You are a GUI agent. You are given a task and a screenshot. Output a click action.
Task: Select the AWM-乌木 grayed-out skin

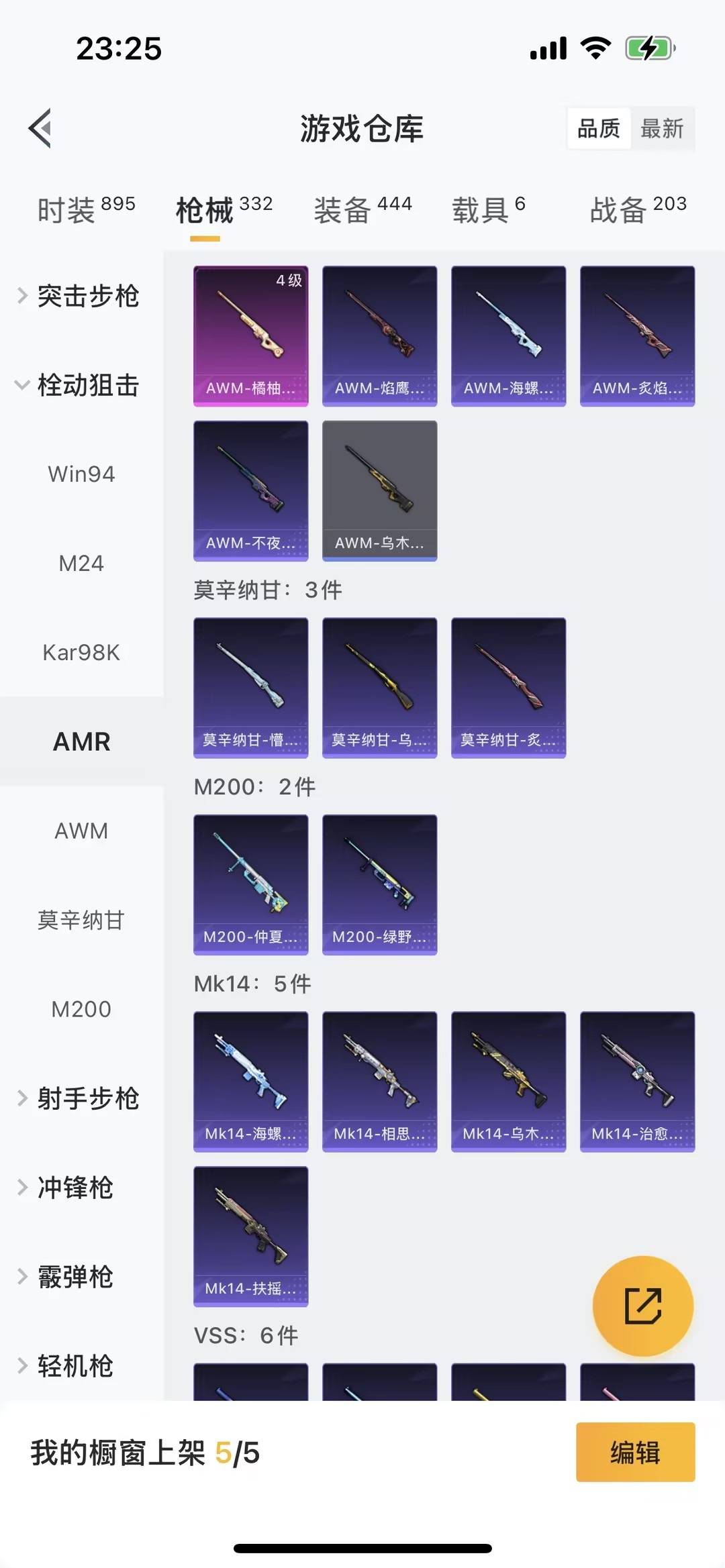pos(379,490)
